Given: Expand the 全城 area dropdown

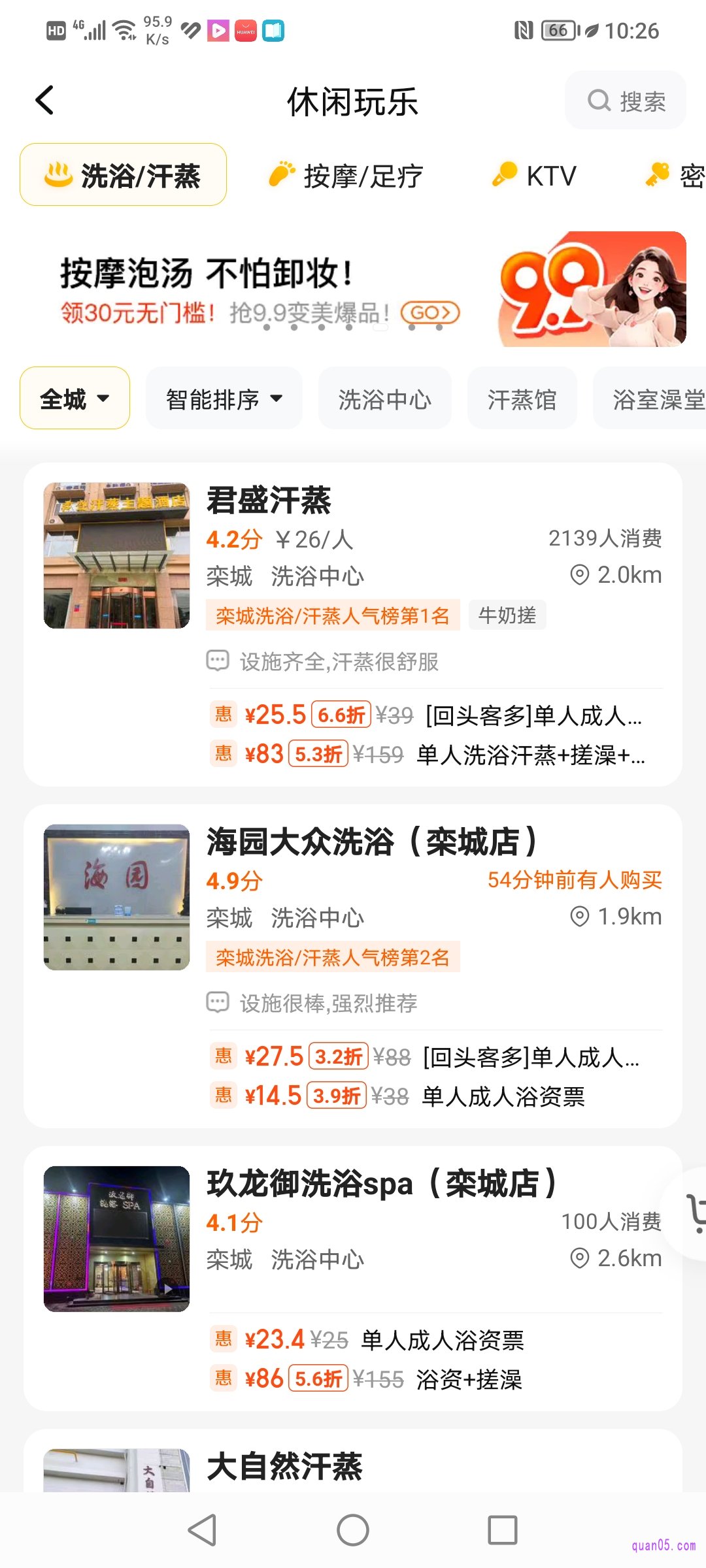Looking at the screenshot, I should pos(75,398).
